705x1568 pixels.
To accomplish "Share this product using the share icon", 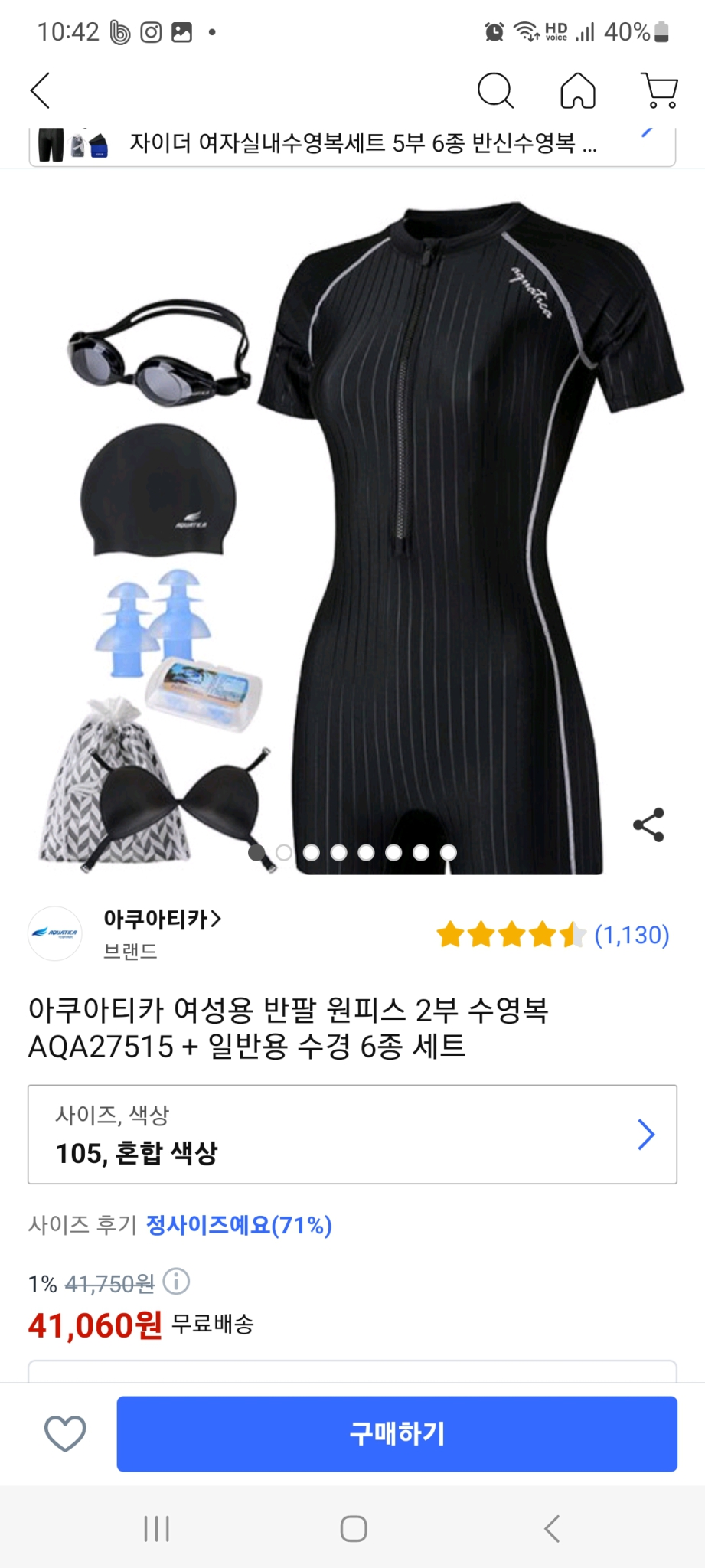I will [647, 823].
